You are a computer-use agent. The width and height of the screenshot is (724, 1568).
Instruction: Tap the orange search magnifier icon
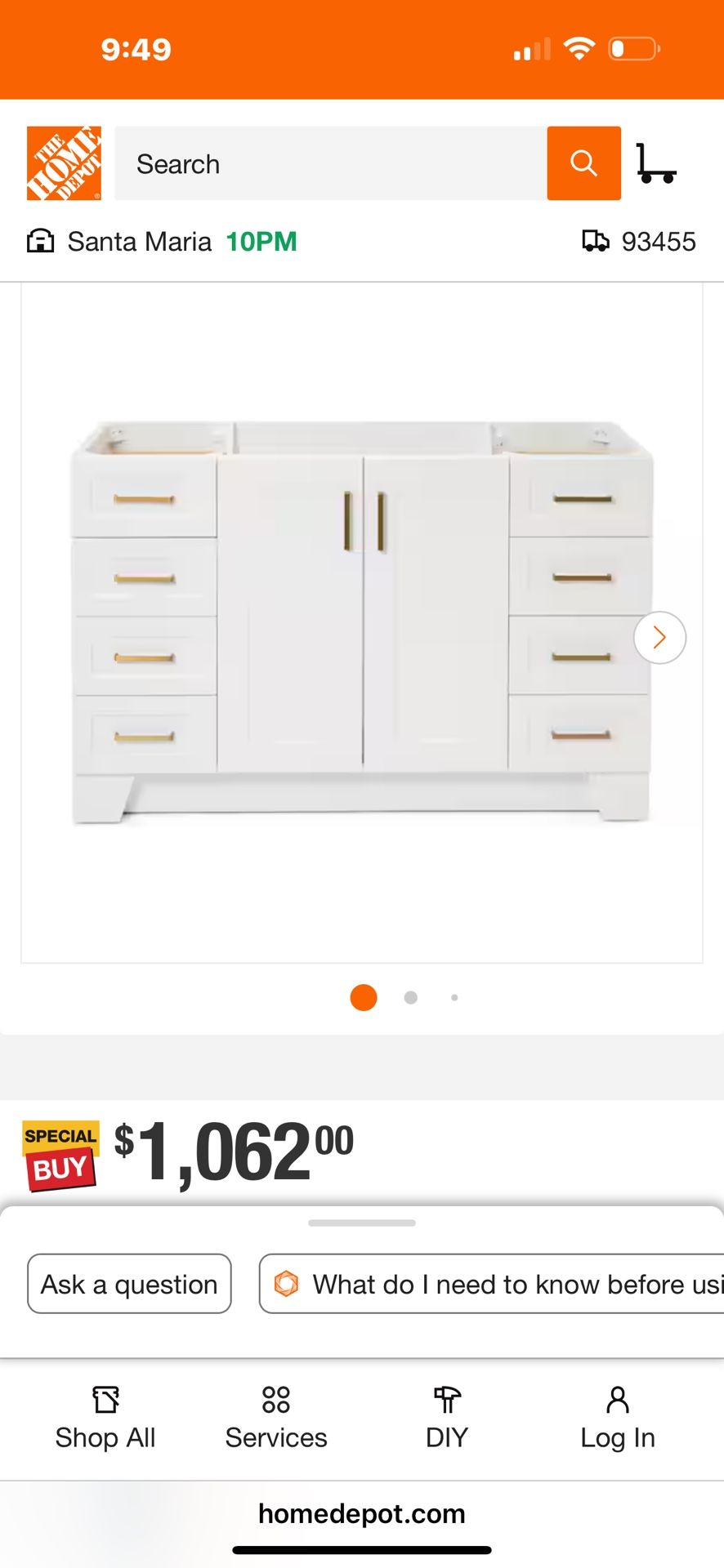[583, 163]
